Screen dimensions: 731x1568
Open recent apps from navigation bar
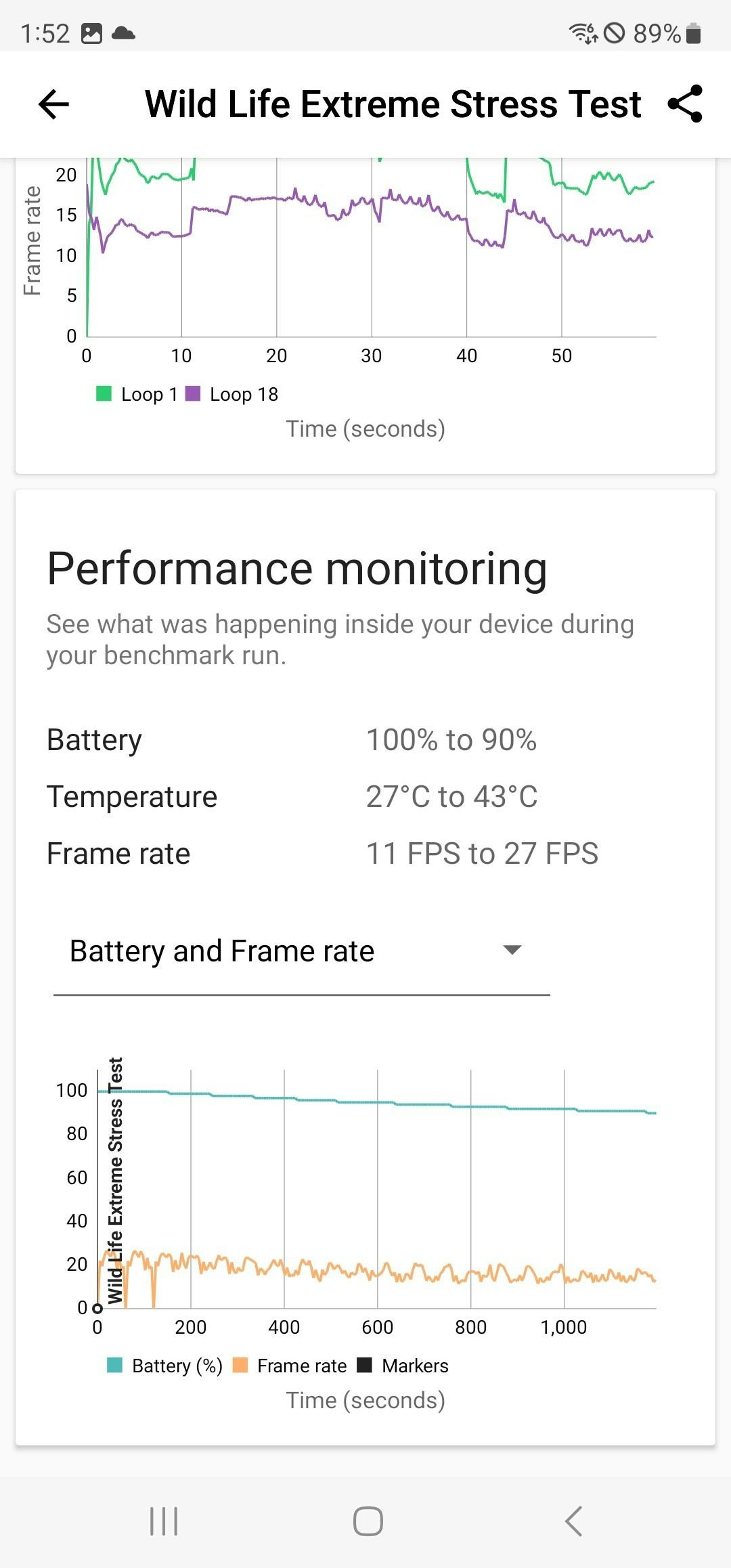164,1521
